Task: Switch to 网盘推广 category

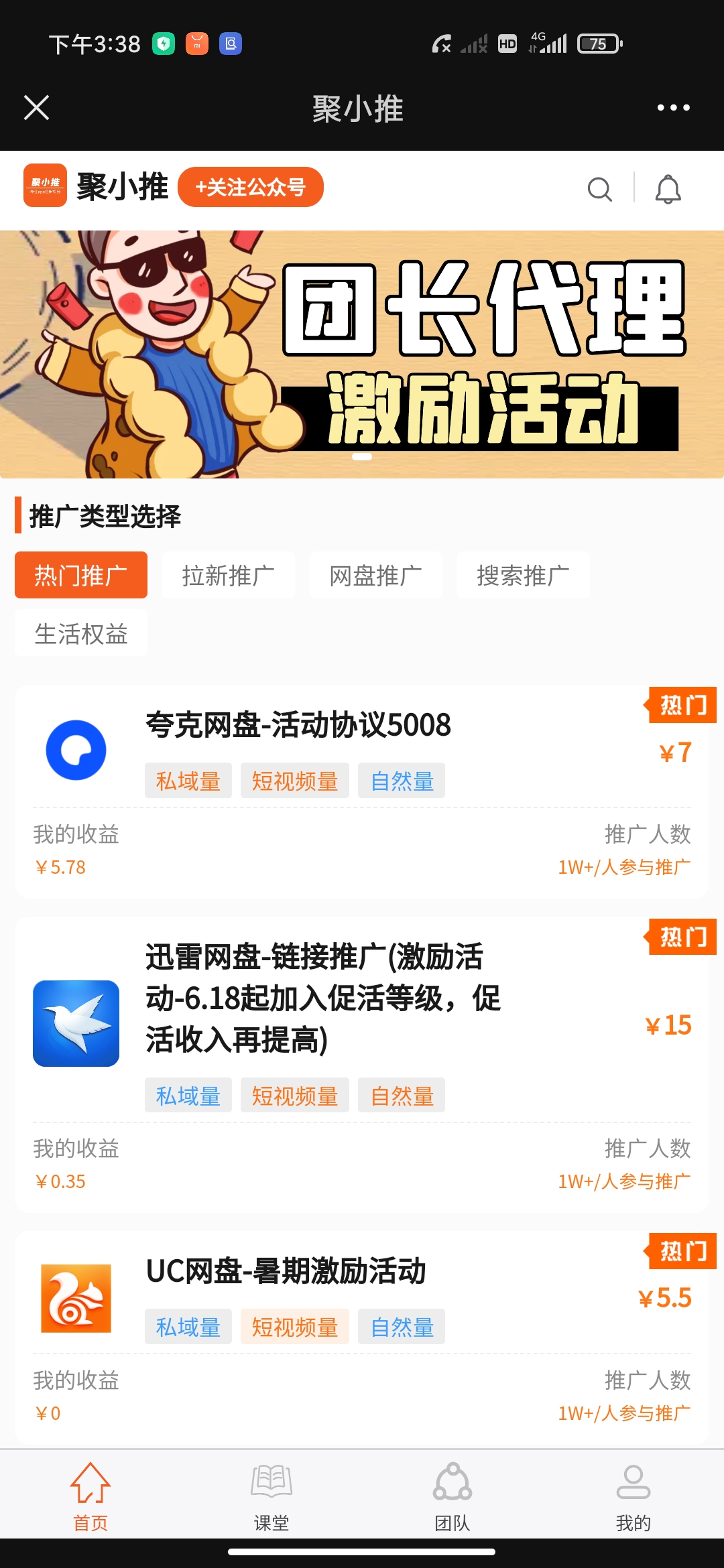Action: (375, 575)
